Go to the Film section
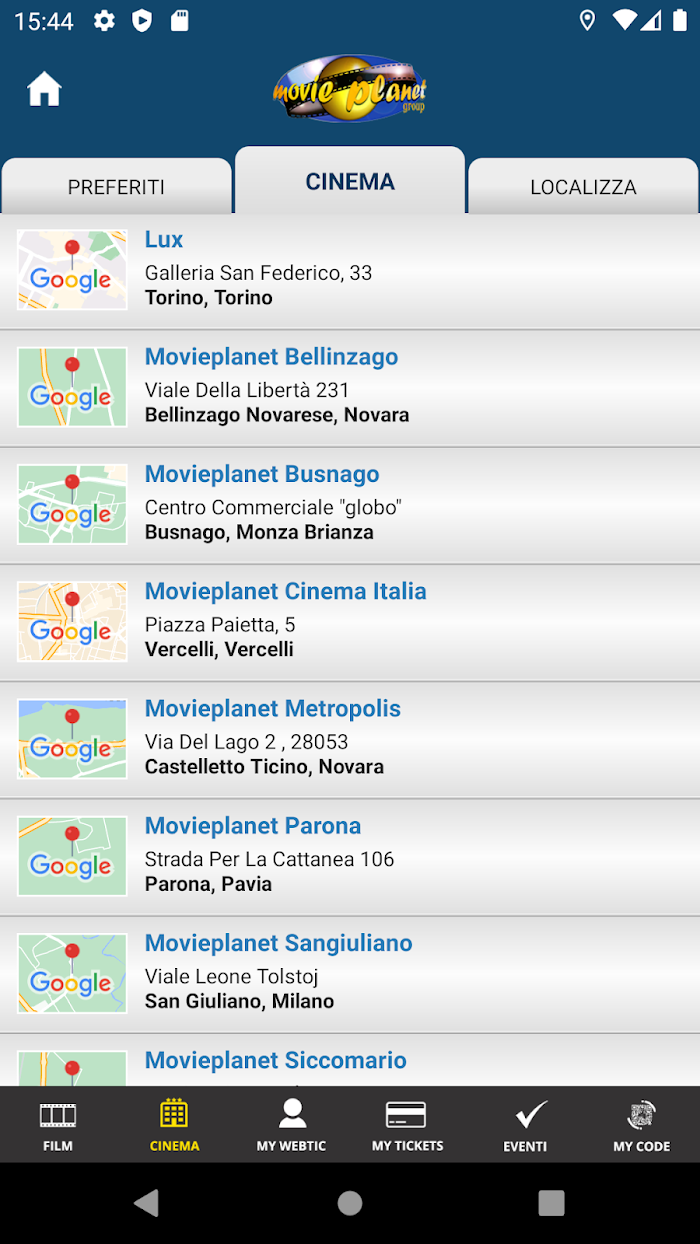The height and width of the screenshot is (1244, 700). click(x=58, y=1125)
